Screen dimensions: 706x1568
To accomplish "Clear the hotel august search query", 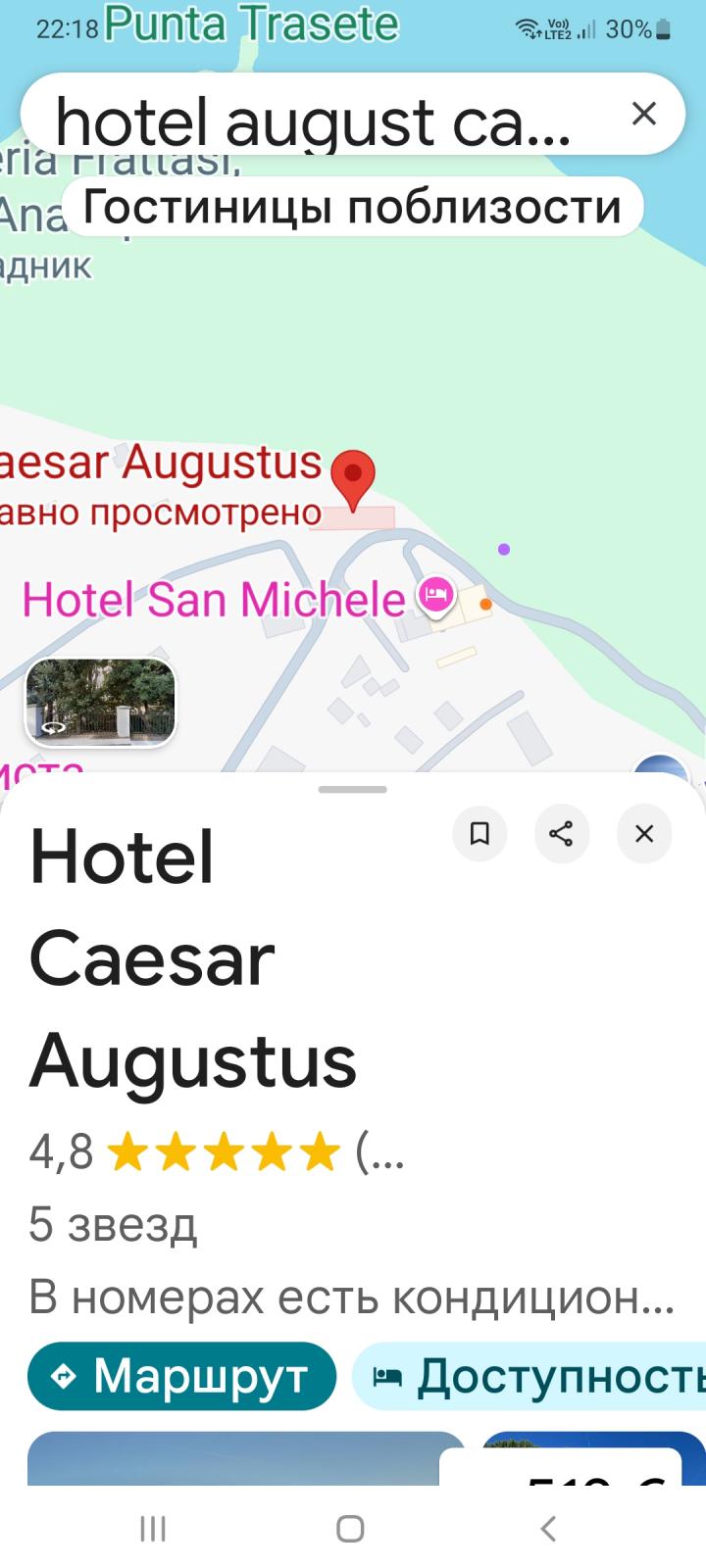I will click(643, 114).
